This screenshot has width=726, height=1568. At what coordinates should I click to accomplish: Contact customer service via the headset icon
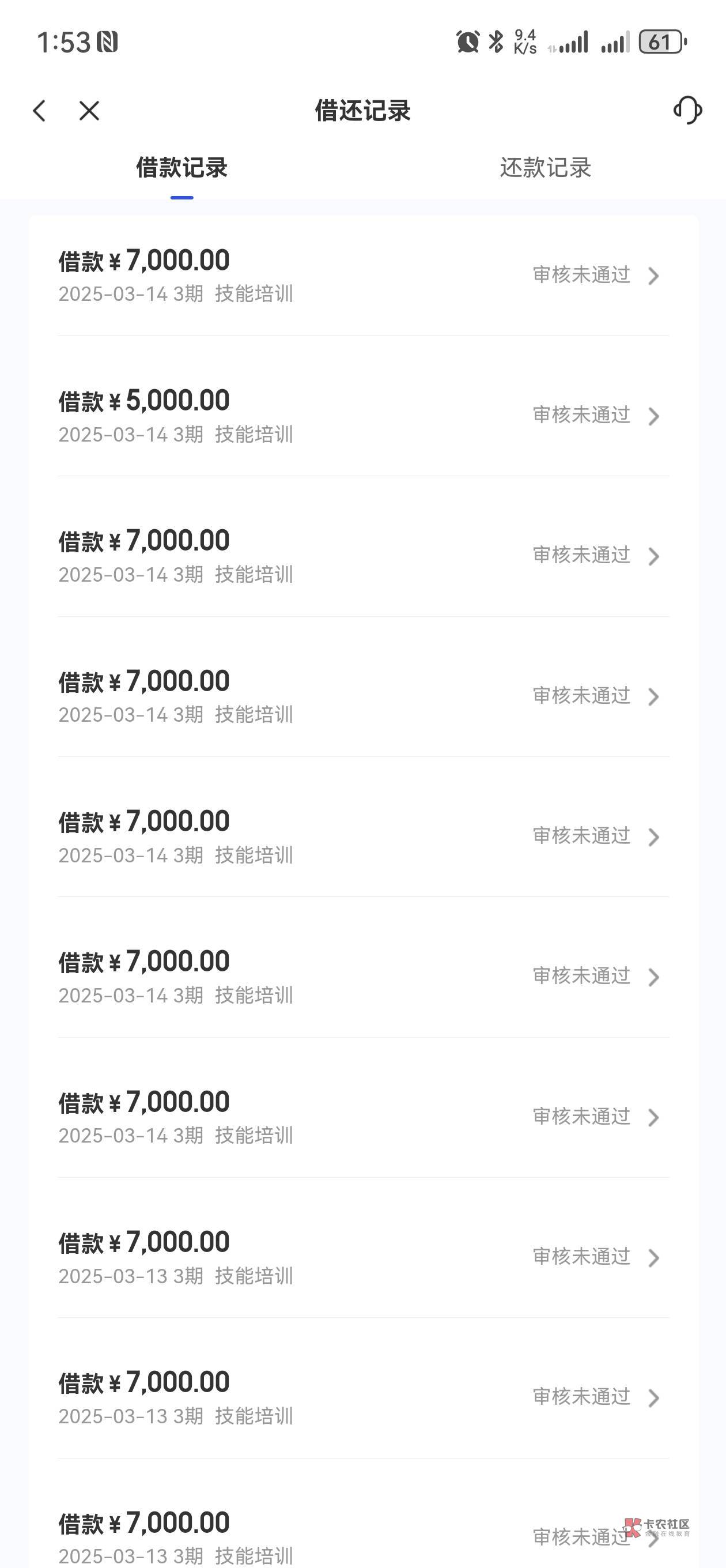687,110
